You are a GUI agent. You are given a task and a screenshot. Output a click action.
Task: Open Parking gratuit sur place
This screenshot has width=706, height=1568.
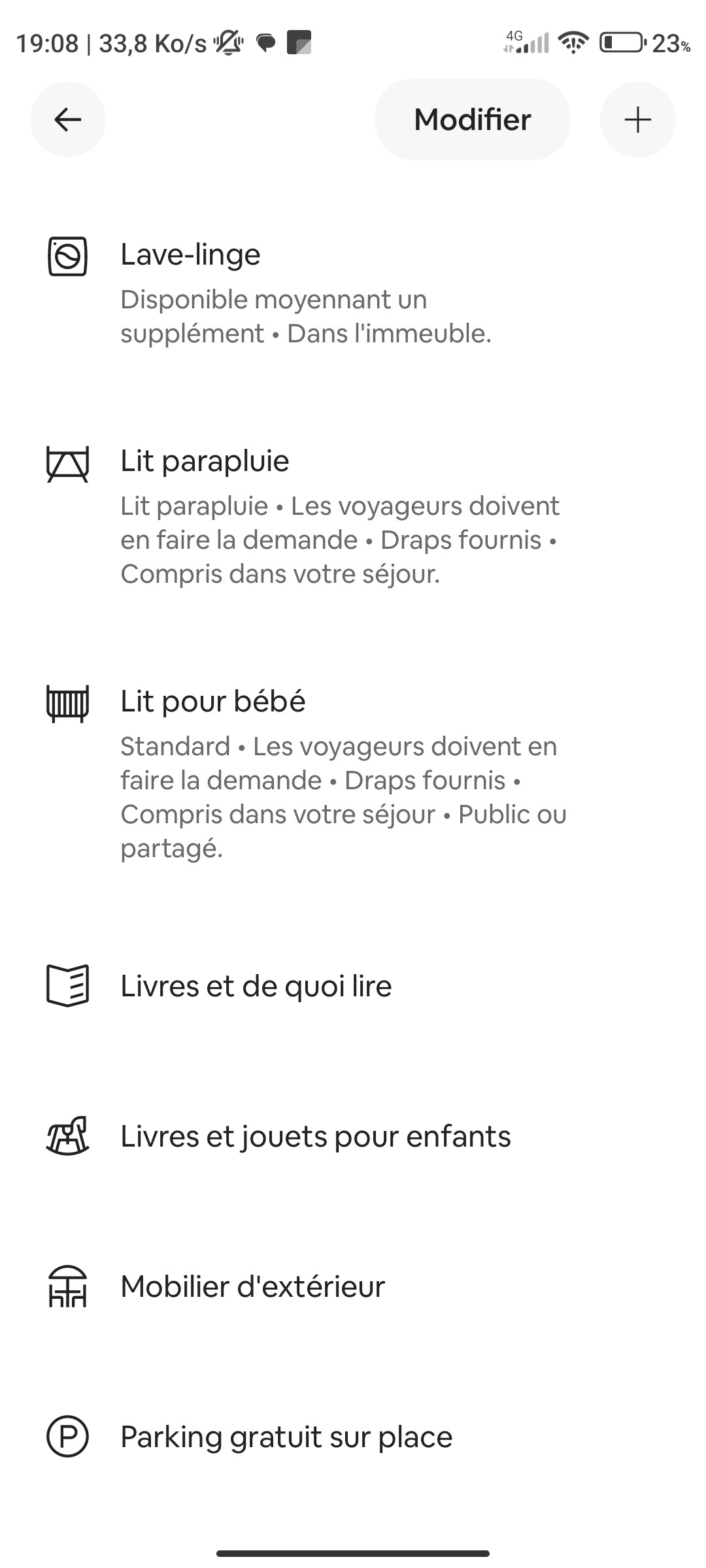tap(353, 1437)
